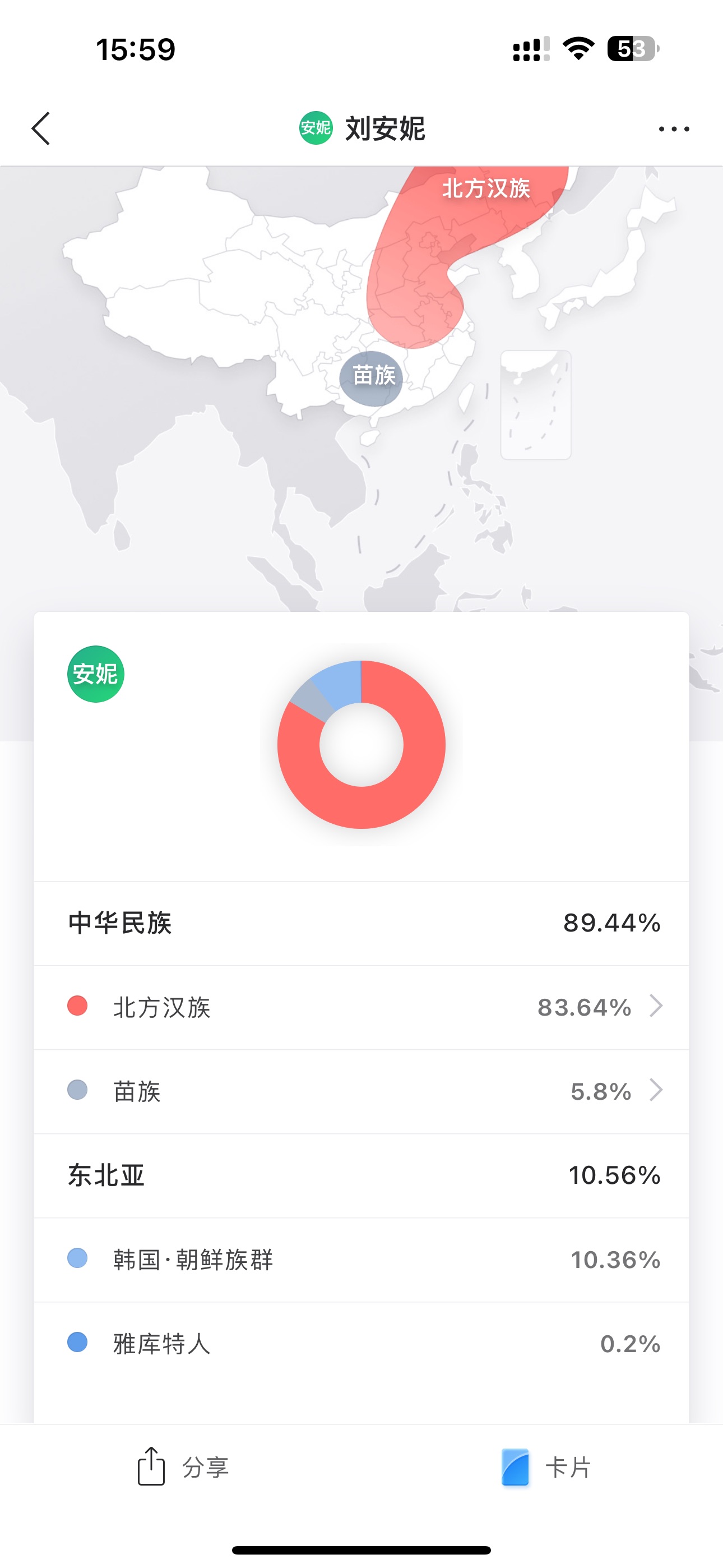723x1568 pixels.
Task: Go back using the top-left arrow
Action: [x=41, y=128]
